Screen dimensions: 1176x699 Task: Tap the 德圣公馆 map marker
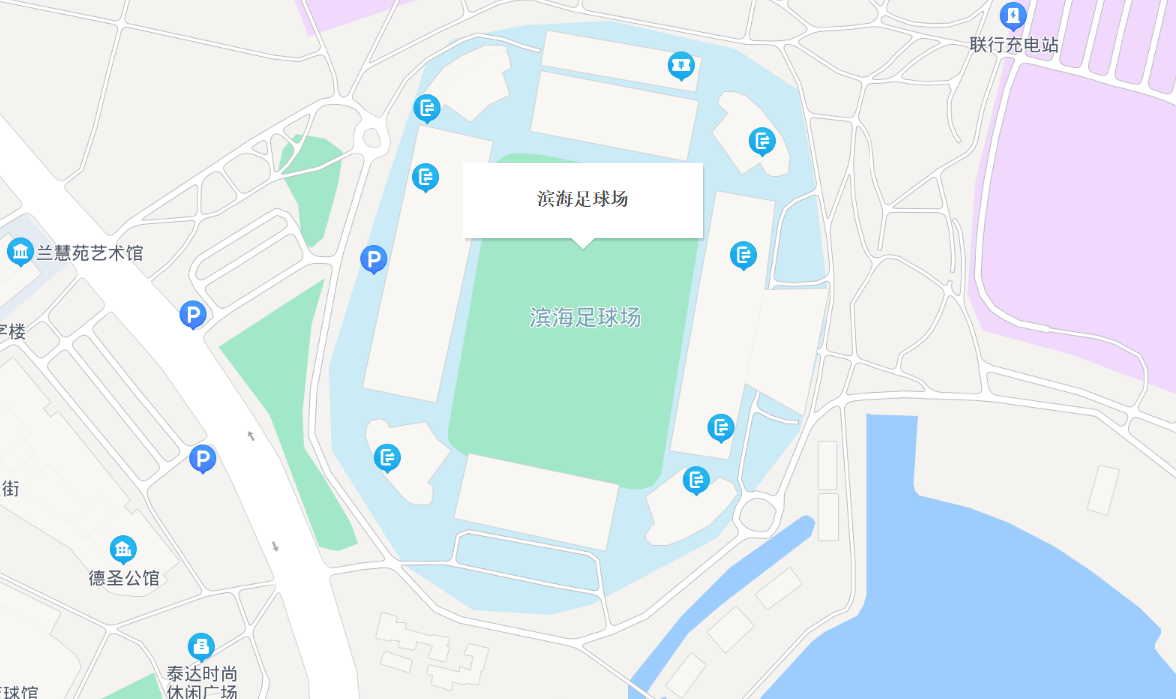[123, 549]
